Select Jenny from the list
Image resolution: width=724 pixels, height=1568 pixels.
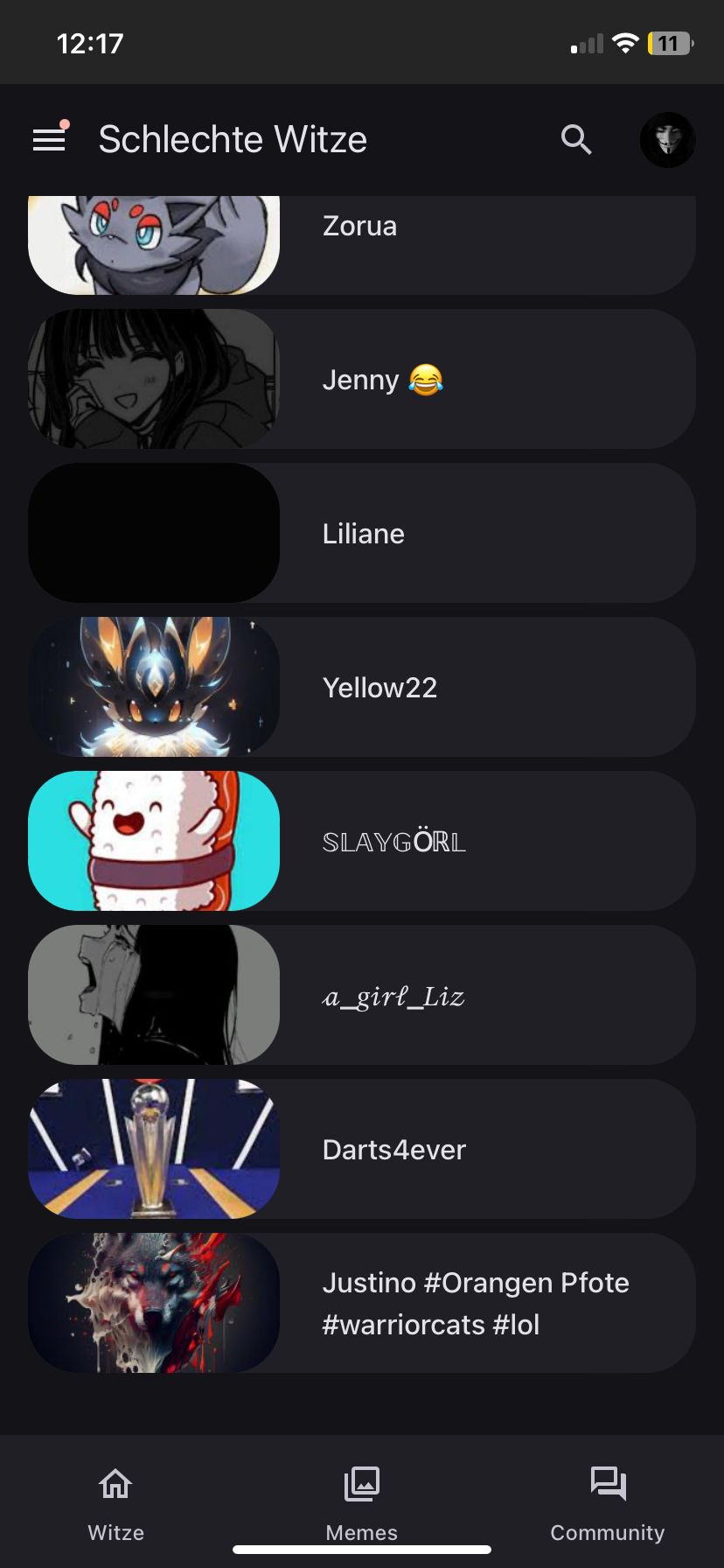[x=362, y=379]
